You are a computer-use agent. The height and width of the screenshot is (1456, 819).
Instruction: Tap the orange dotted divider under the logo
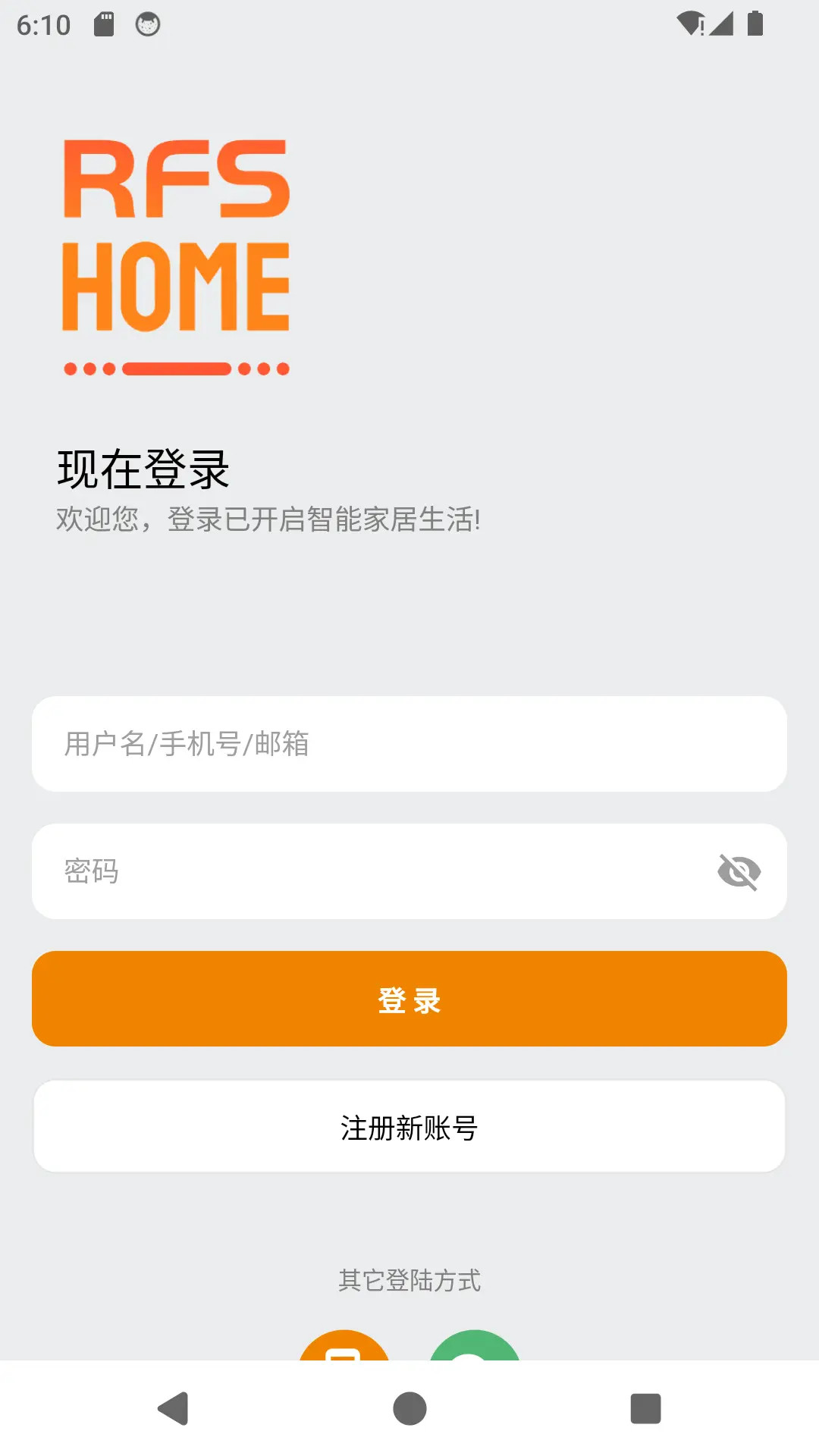(176, 369)
